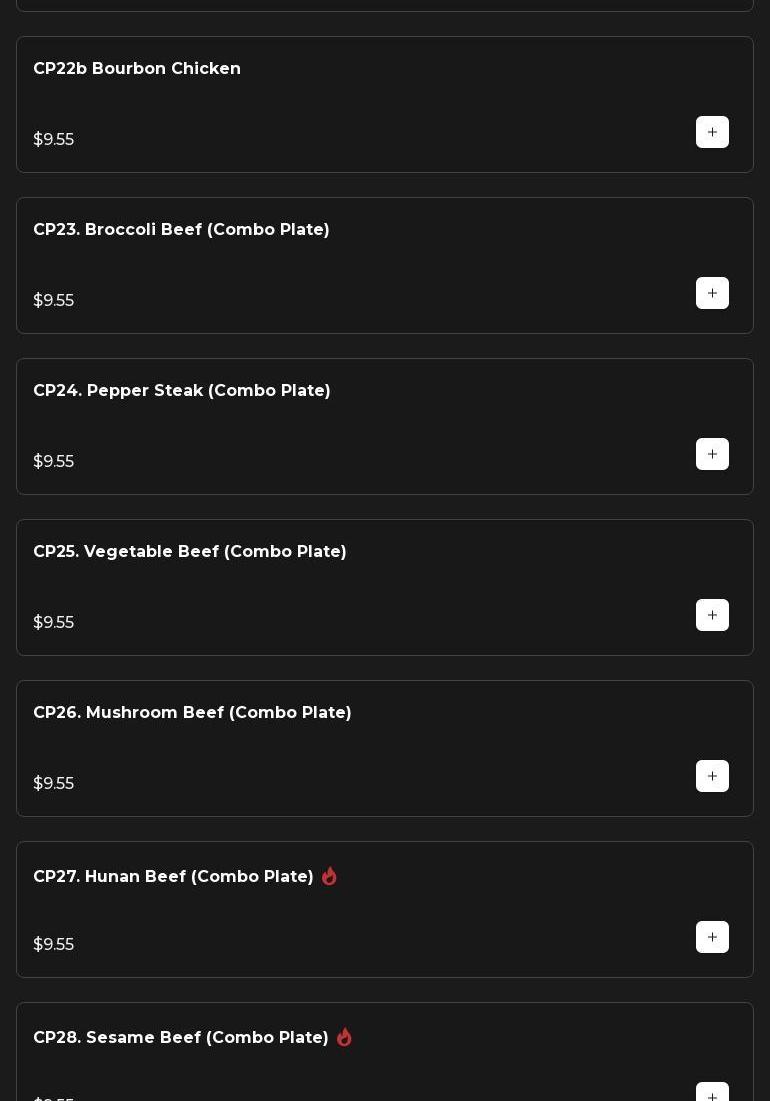The height and width of the screenshot is (1101, 770).
Task: View the CP23 Broccoli Beef card
Action: coord(181,230)
